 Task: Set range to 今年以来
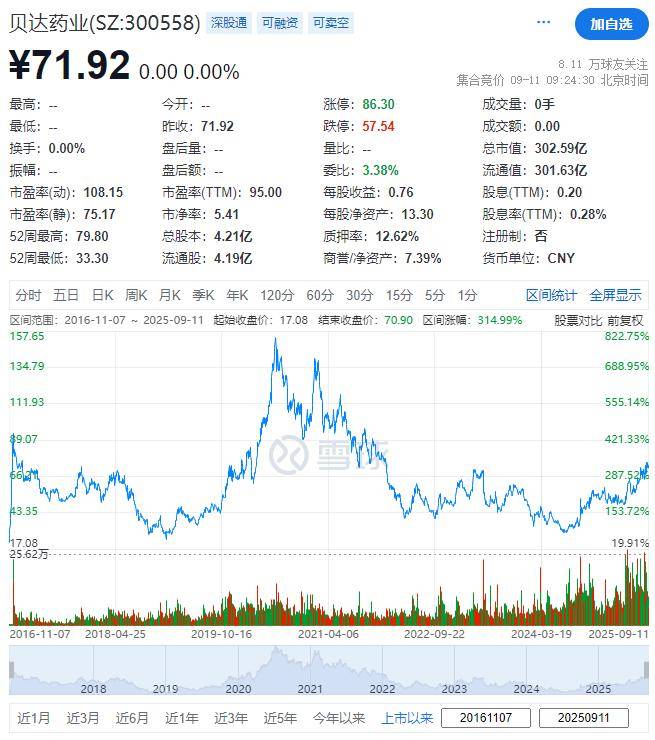click(x=338, y=718)
